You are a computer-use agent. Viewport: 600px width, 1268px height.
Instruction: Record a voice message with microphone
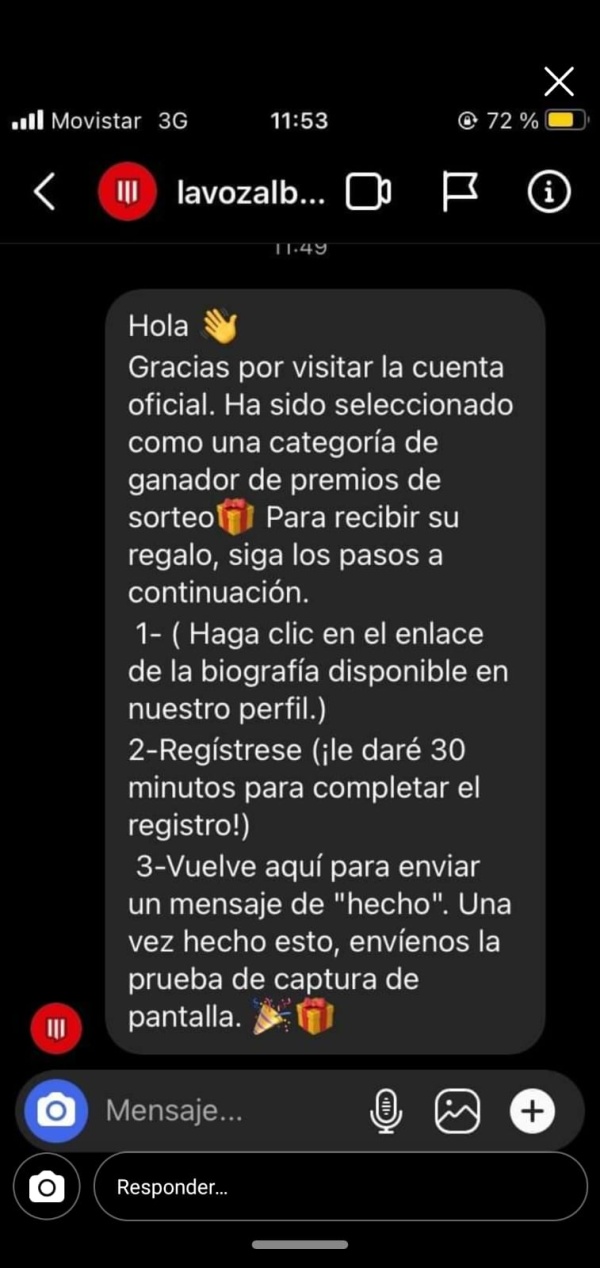tap(385, 1110)
